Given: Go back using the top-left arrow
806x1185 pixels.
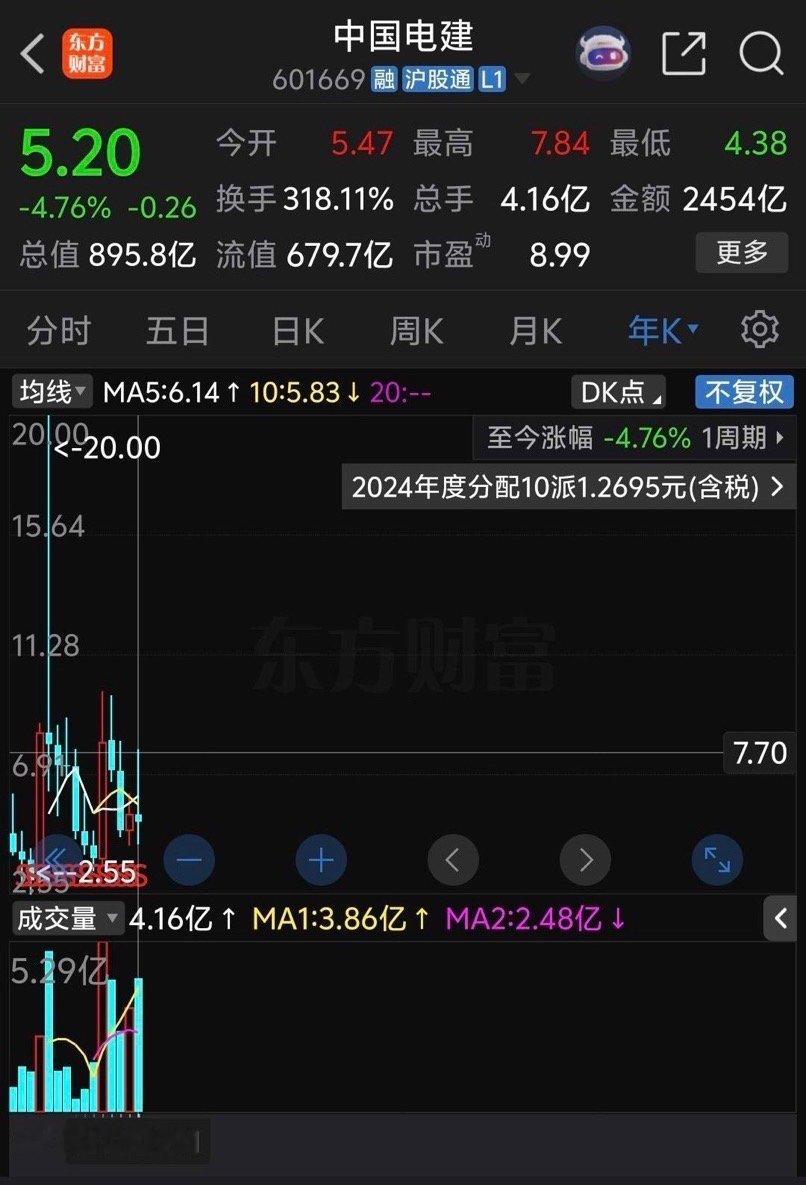Looking at the screenshot, I should [32, 54].
